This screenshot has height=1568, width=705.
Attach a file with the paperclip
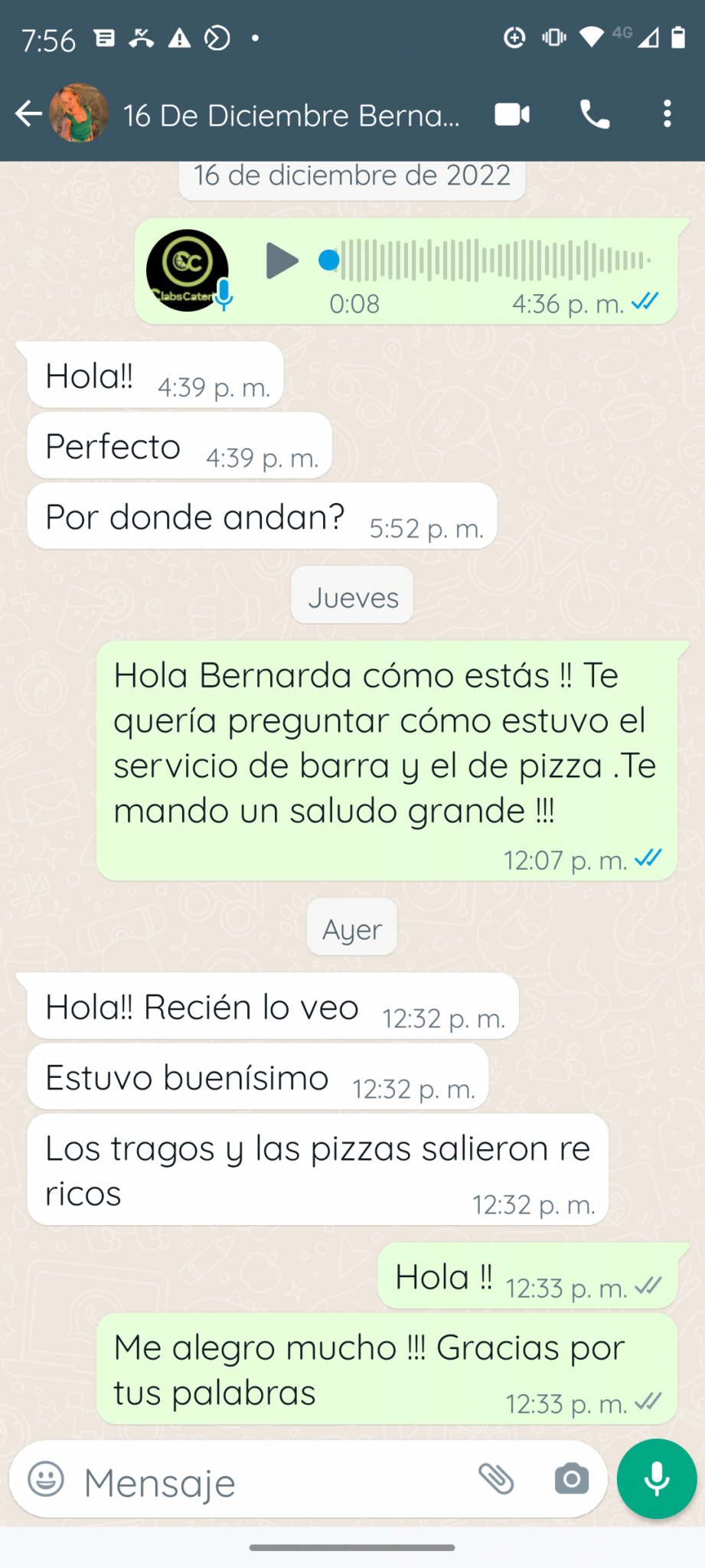click(x=496, y=1478)
